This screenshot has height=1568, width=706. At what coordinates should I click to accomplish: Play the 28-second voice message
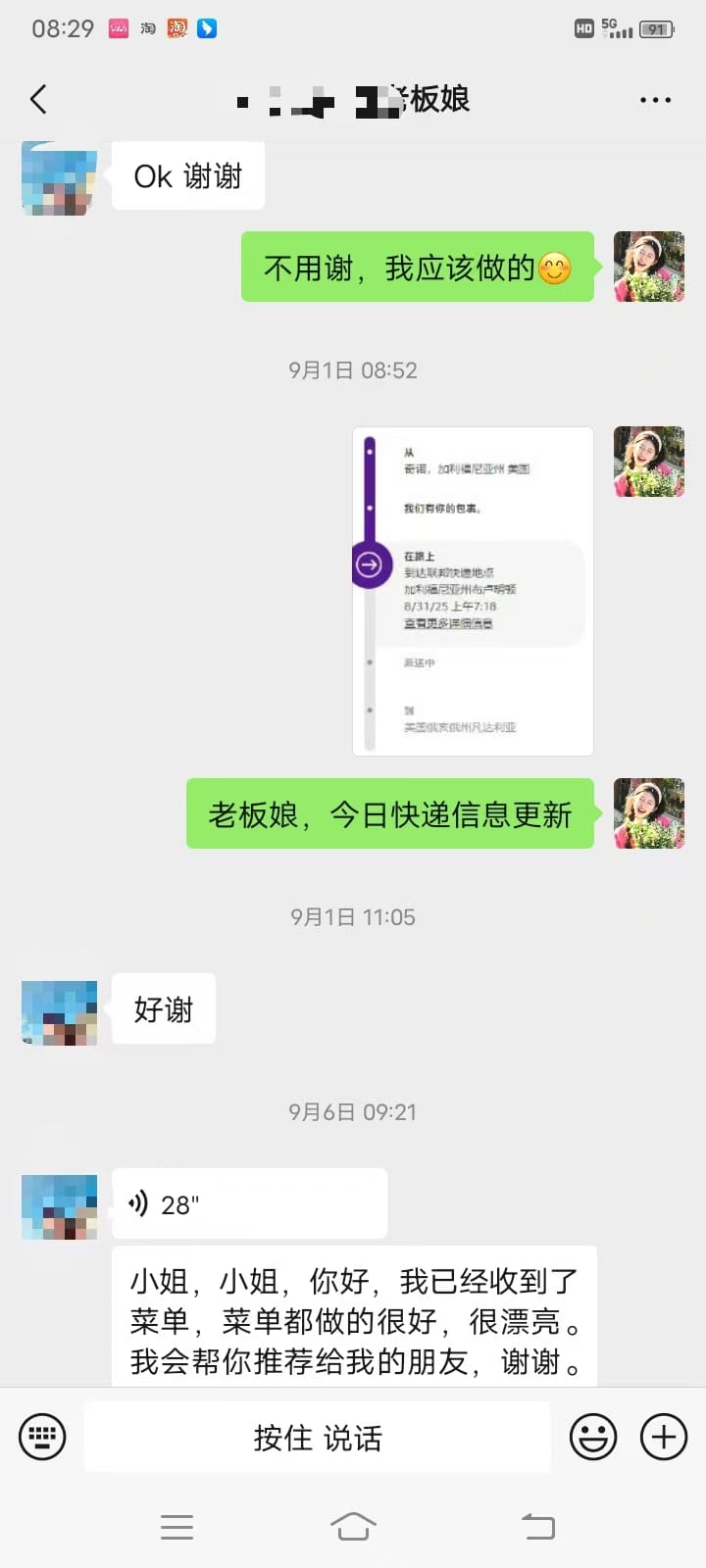(249, 1203)
